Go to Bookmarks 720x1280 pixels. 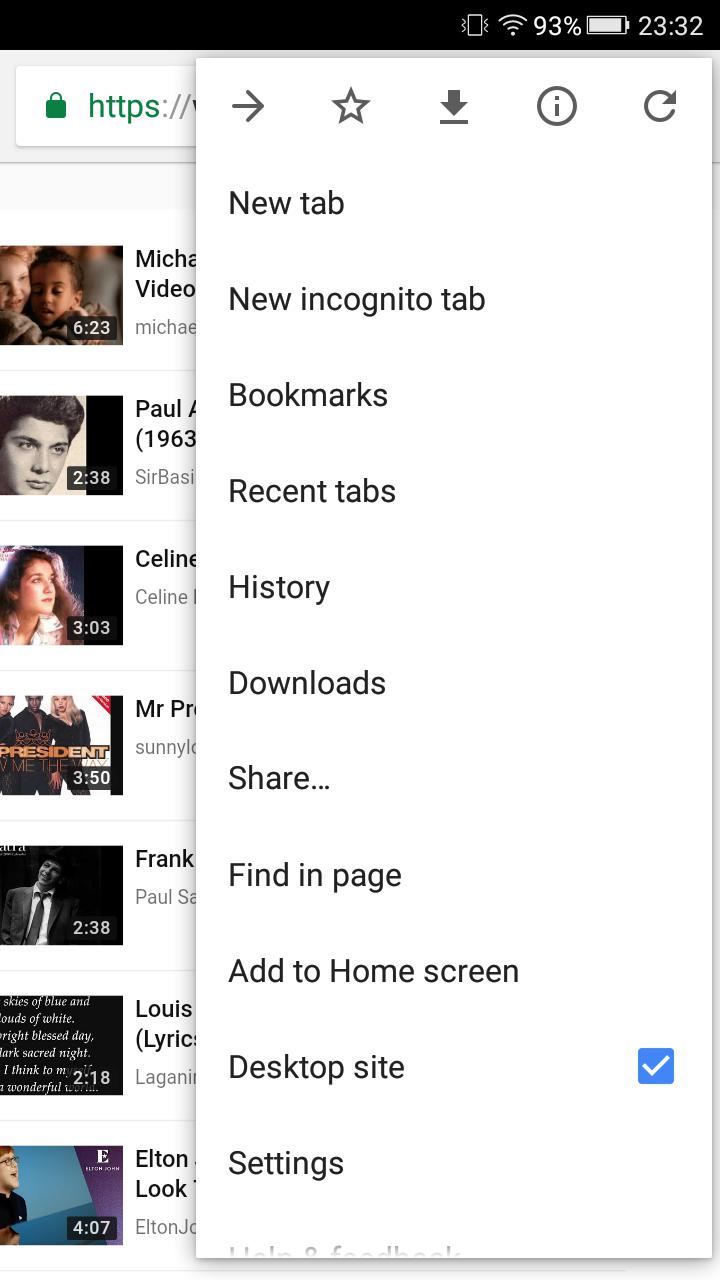click(x=454, y=395)
